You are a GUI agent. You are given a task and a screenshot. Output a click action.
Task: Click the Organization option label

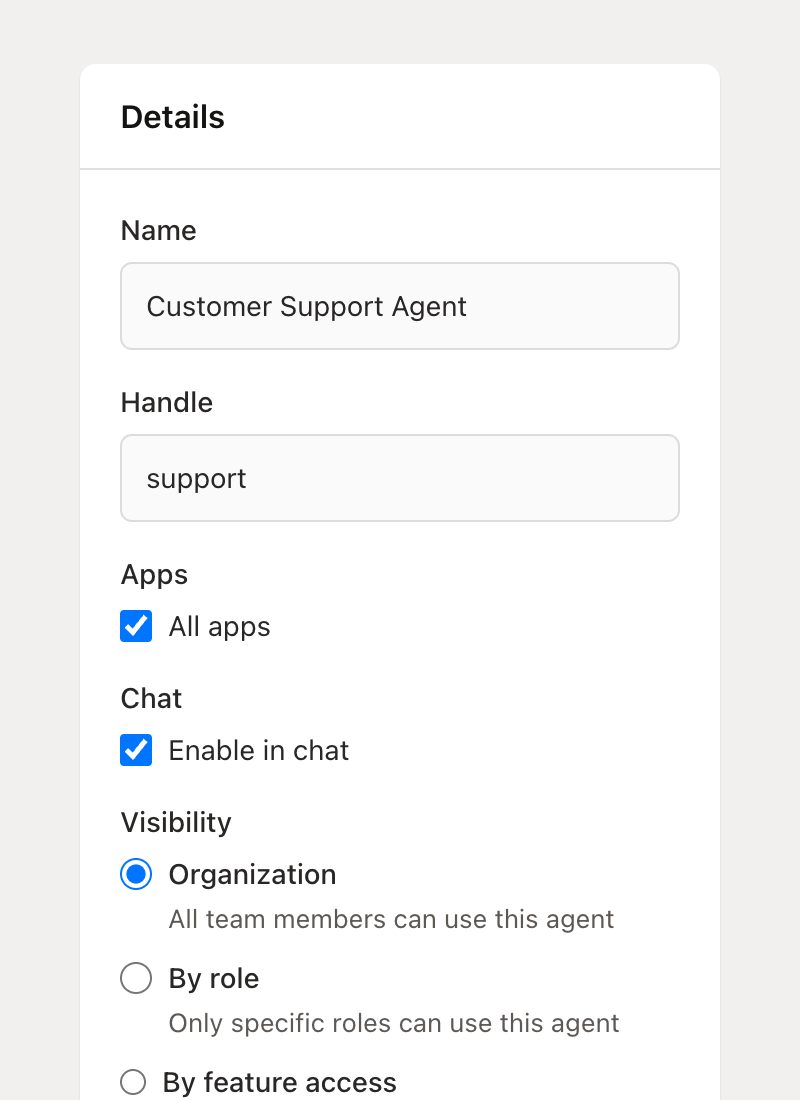click(252, 874)
